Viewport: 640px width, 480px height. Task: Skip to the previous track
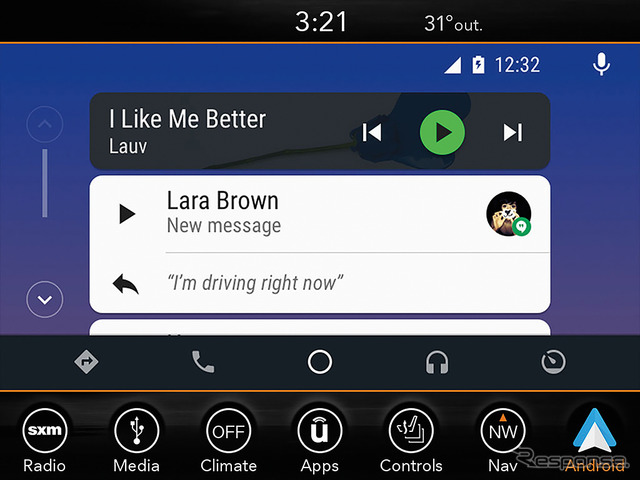click(x=372, y=132)
